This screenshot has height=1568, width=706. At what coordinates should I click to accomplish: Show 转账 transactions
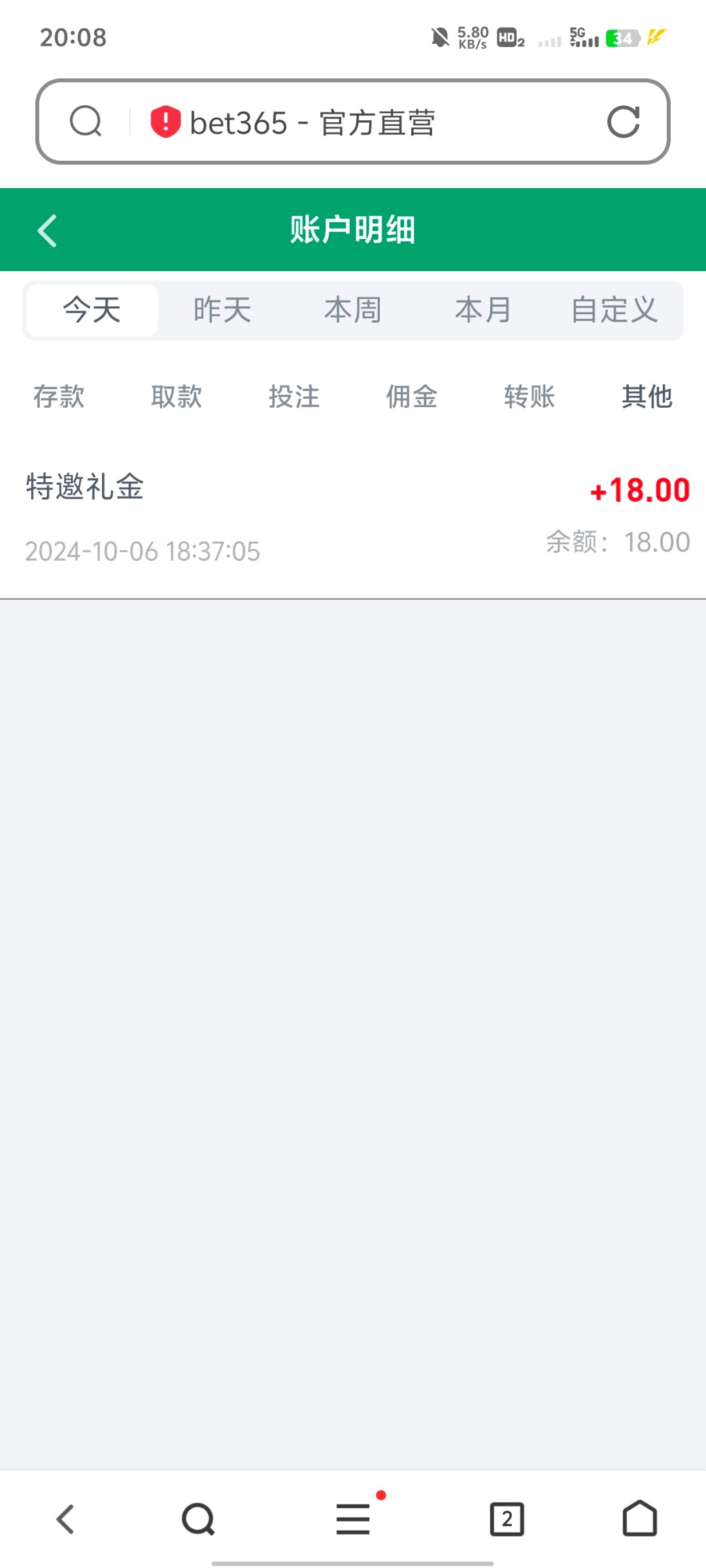click(529, 397)
